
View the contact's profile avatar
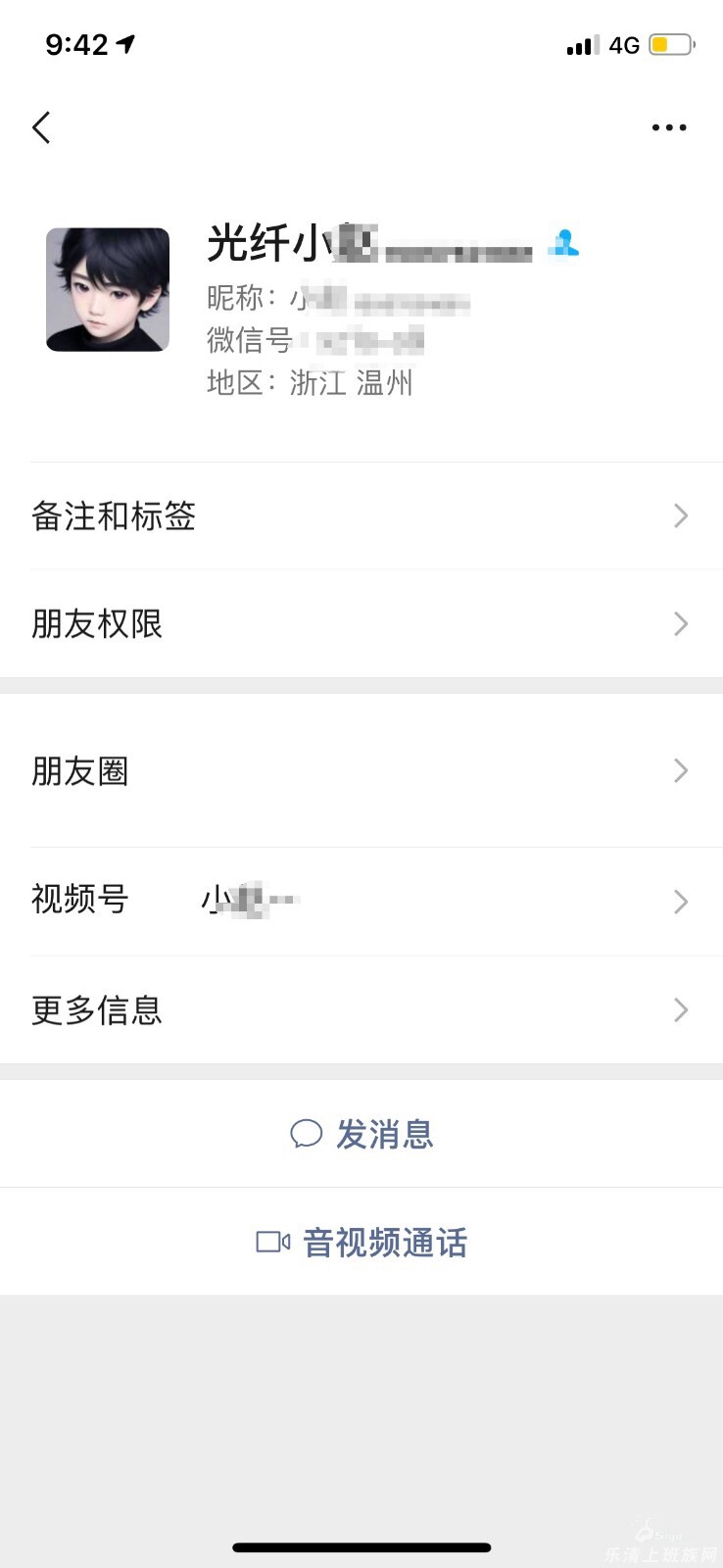[108, 289]
